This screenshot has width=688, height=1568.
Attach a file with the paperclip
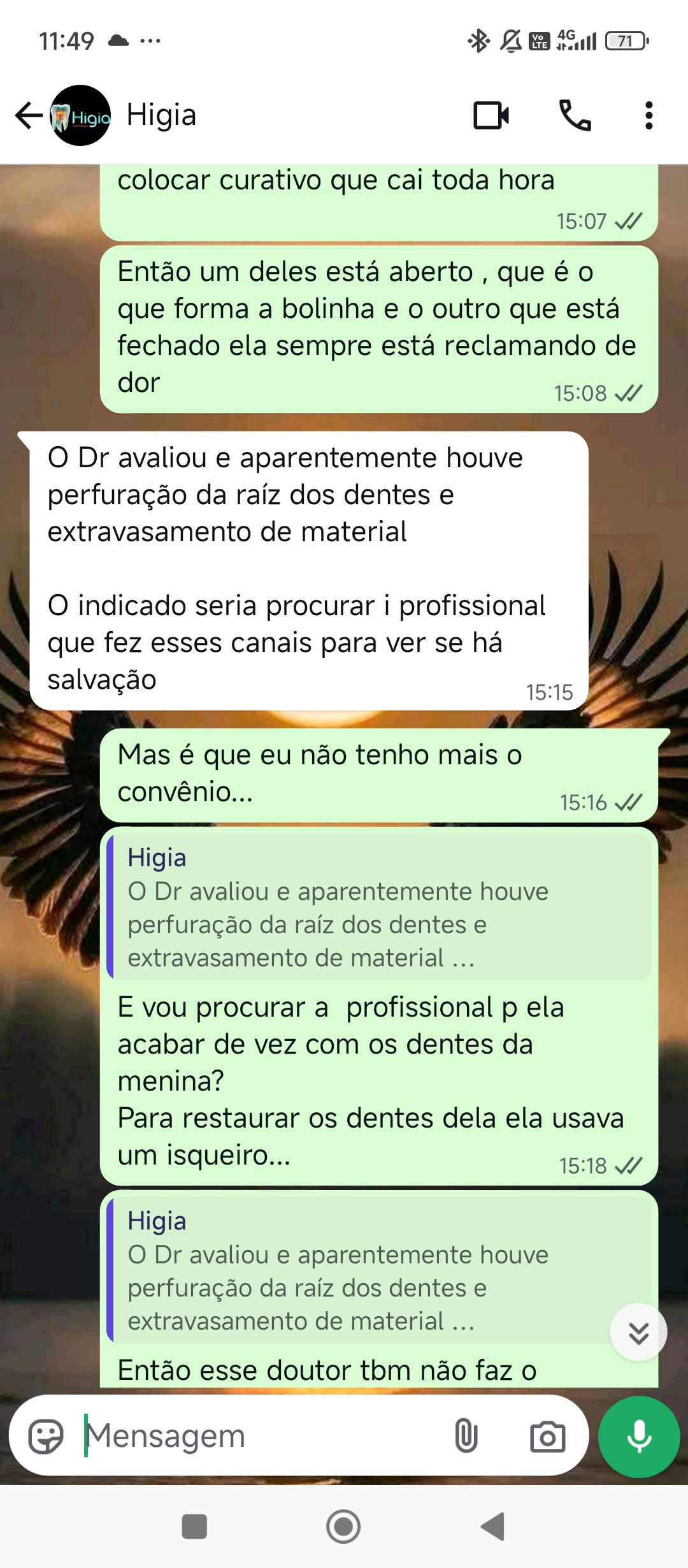point(466,1437)
